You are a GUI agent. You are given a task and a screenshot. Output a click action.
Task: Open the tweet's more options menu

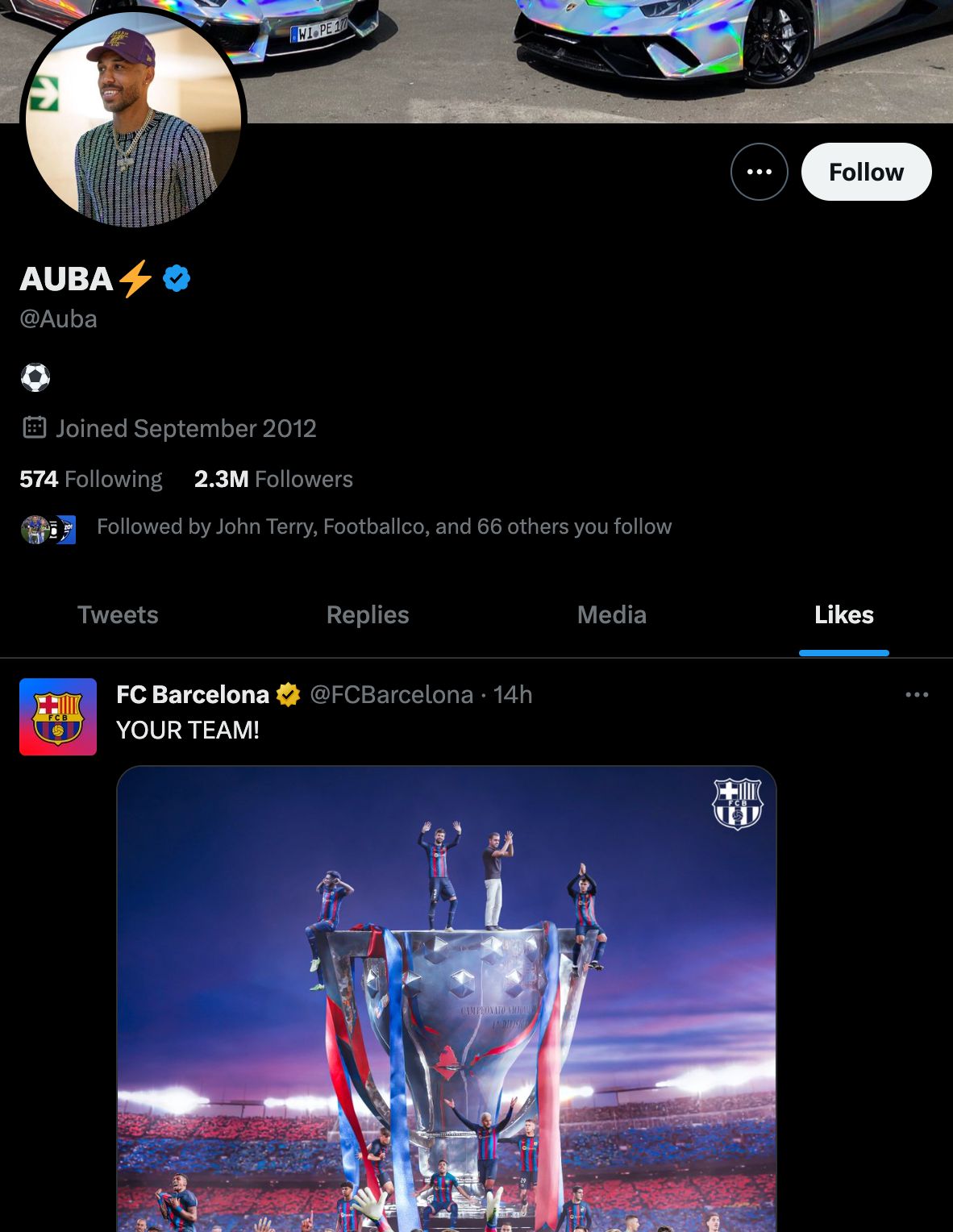point(918,694)
